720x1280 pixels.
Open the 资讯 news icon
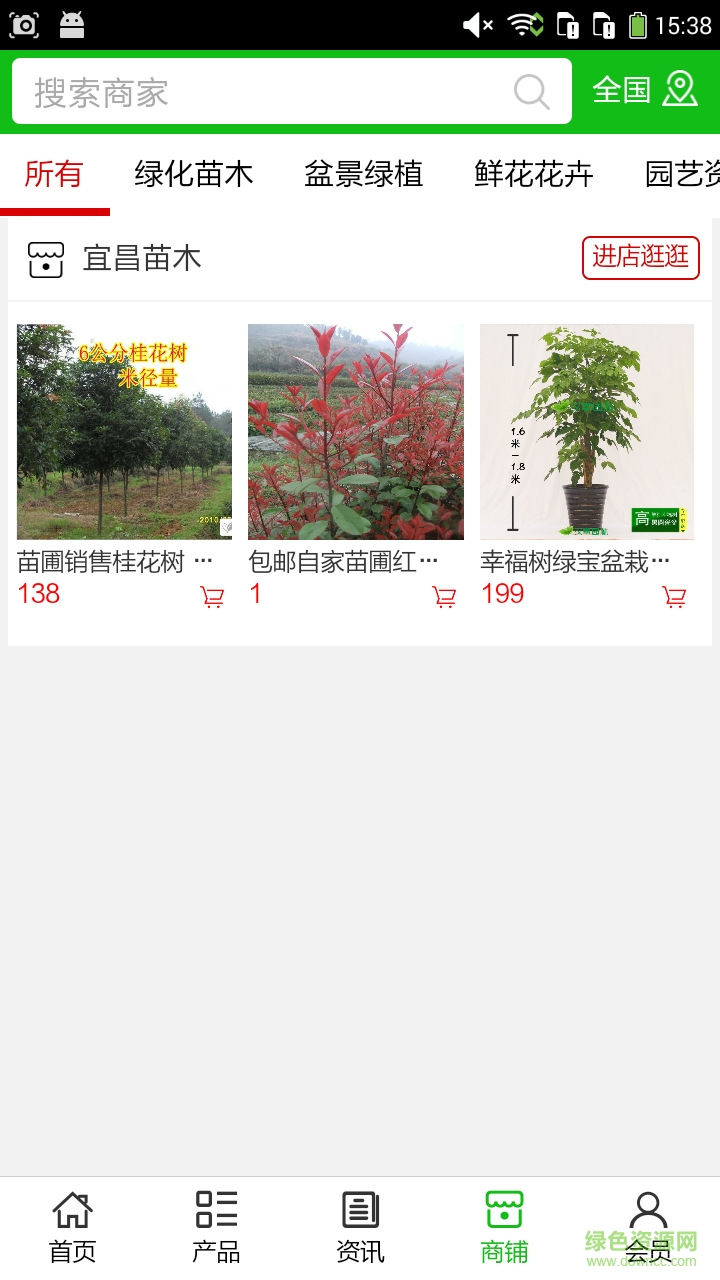[359, 1208]
